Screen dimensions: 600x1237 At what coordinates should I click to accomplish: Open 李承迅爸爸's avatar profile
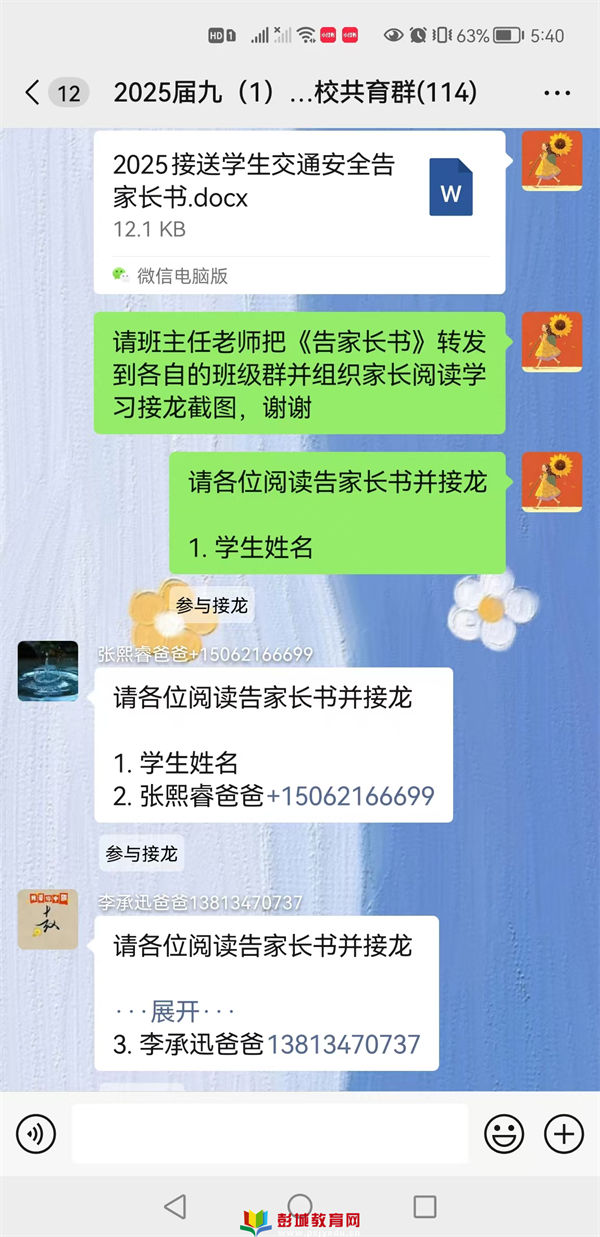pyautogui.click(x=48, y=919)
